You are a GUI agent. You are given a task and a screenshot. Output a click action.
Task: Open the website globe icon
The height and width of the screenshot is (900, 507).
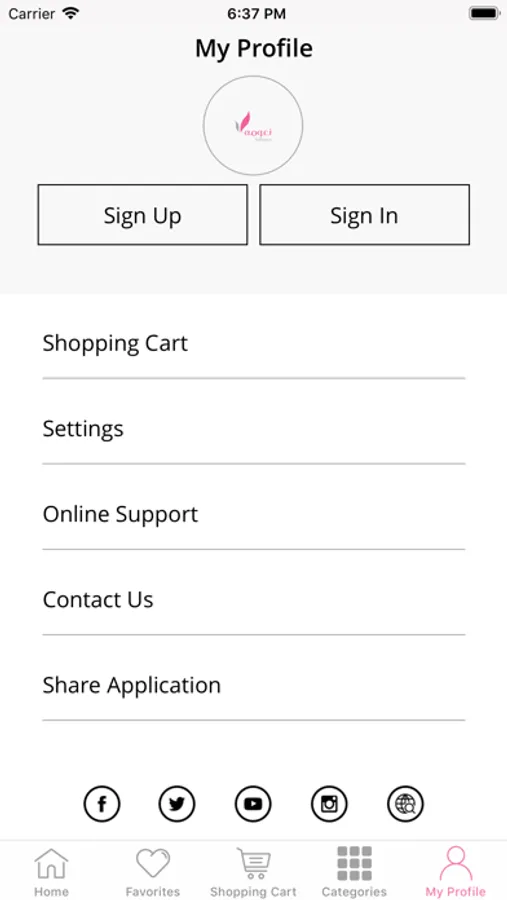405,804
